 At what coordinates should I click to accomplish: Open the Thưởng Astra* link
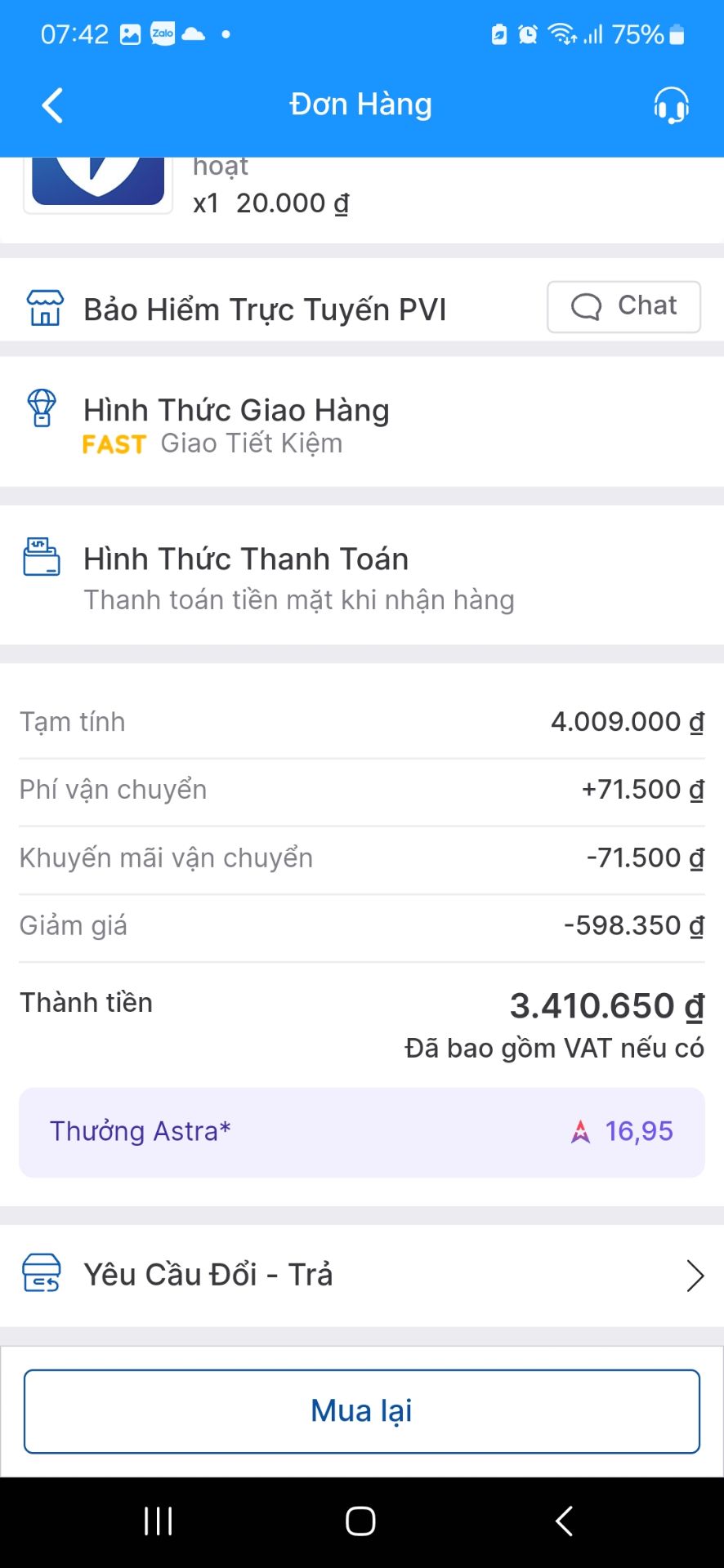[x=140, y=1132]
